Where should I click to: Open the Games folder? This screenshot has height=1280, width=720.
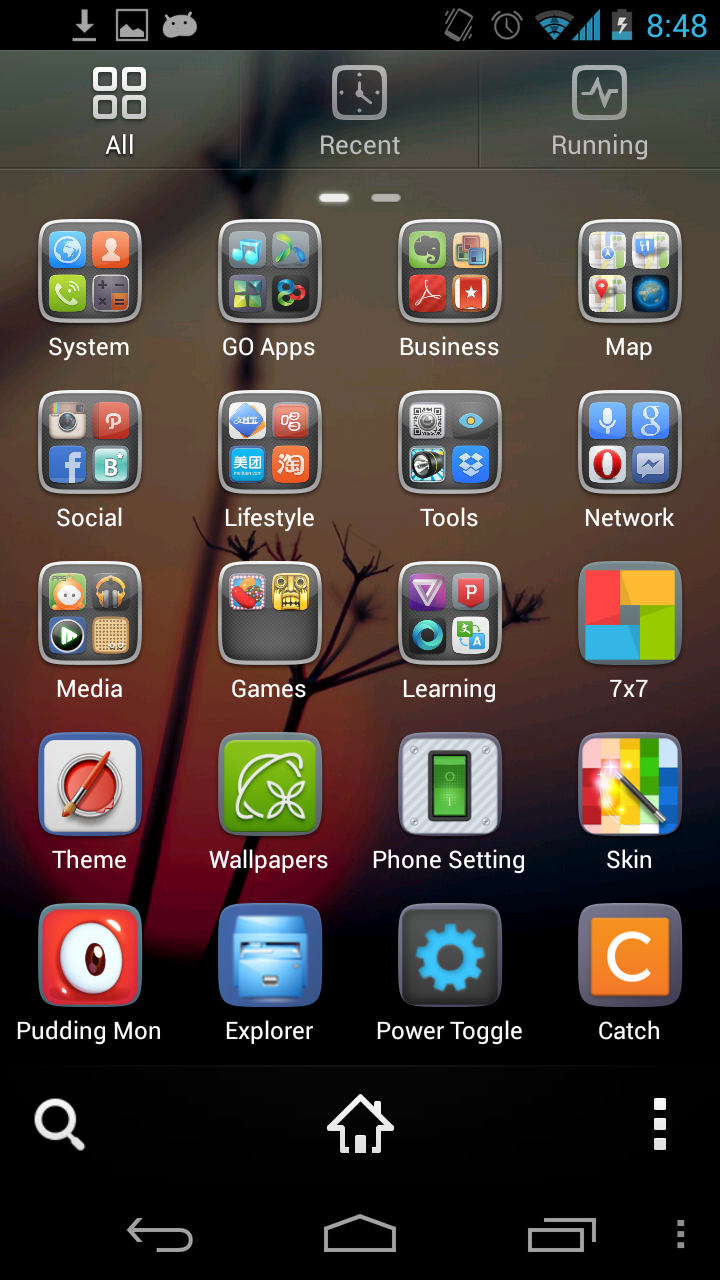(270, 613)
